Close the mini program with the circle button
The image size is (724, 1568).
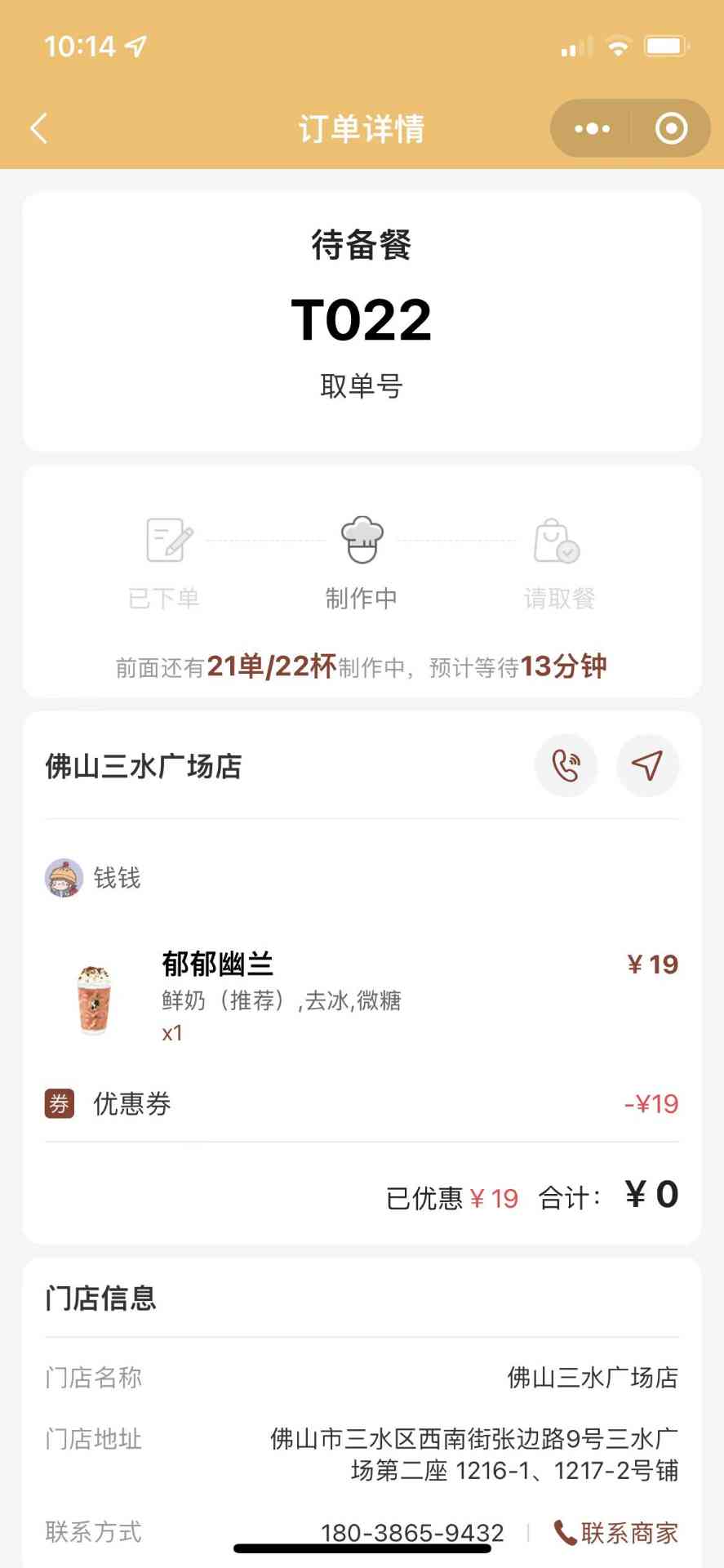(671, 129)
